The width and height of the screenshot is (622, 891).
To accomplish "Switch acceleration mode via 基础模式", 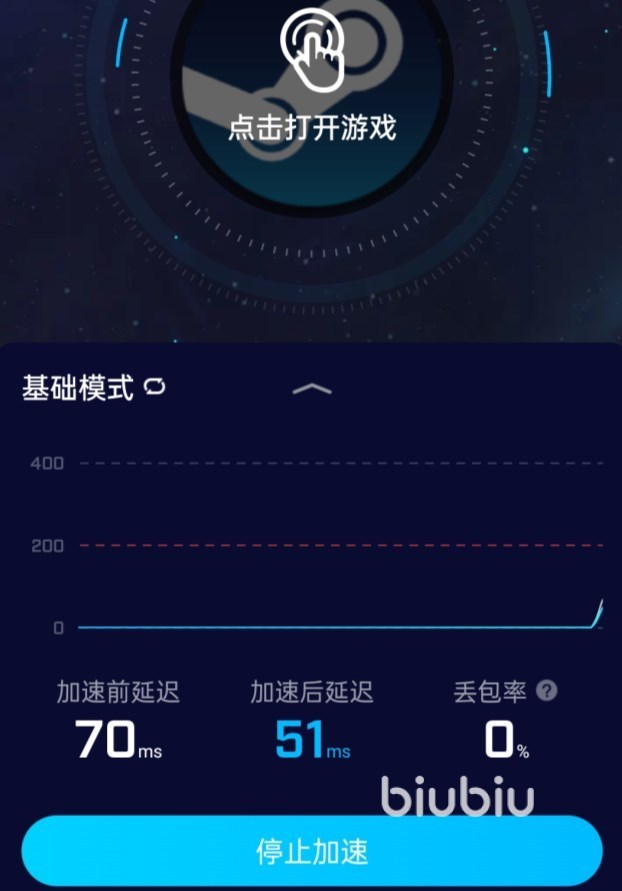I will pos(93,388).
